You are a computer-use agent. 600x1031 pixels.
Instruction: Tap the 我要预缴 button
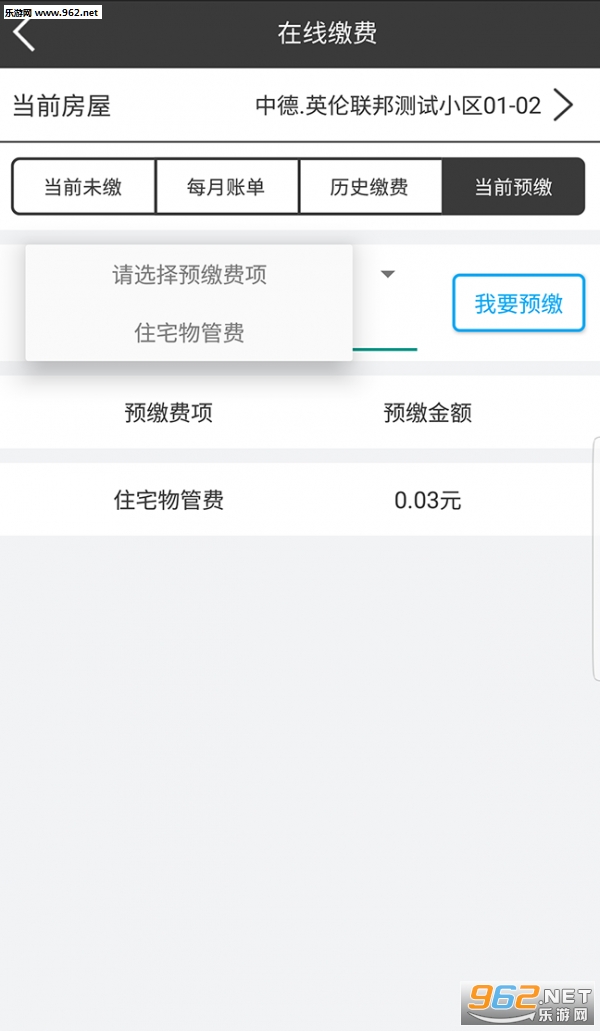click(x=518, y=303)
